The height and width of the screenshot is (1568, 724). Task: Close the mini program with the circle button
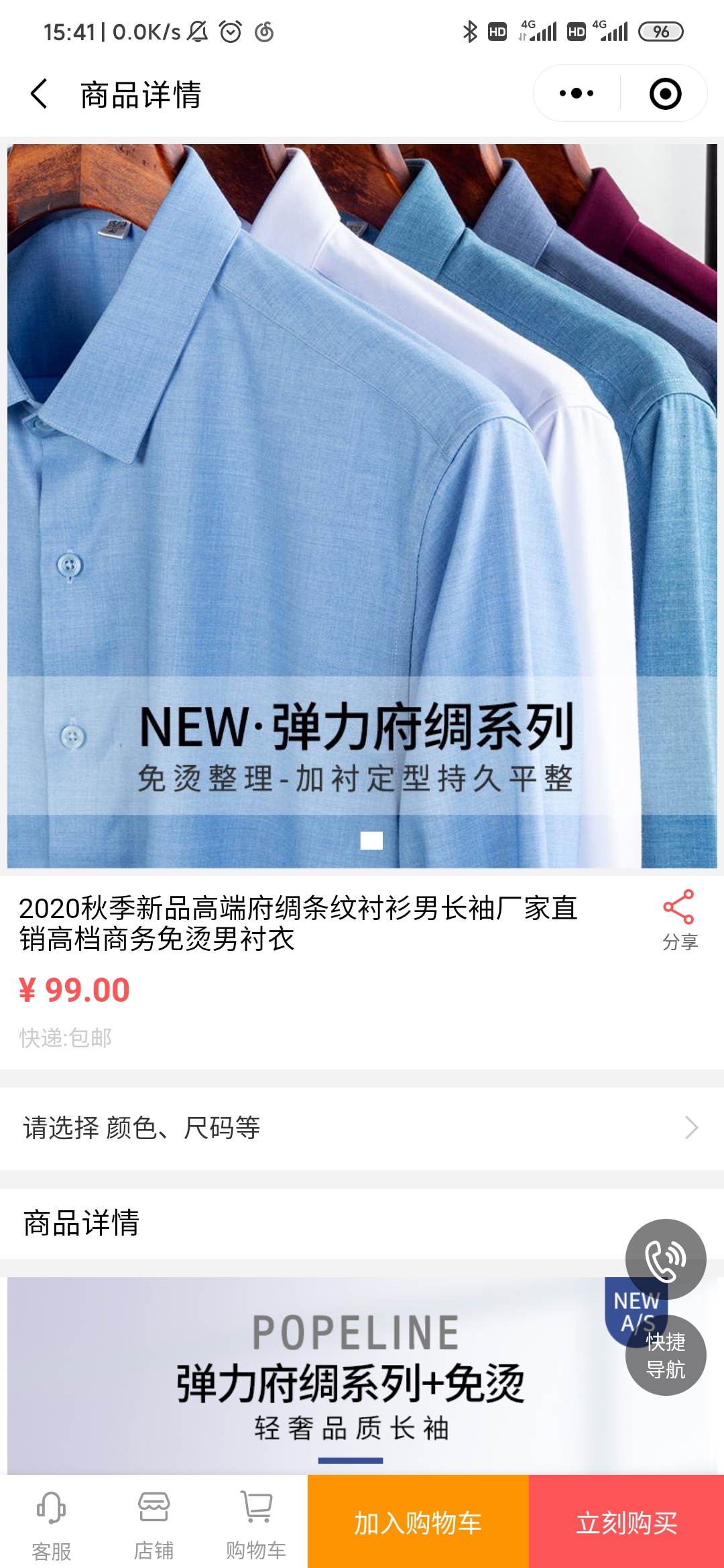(665, 94)
